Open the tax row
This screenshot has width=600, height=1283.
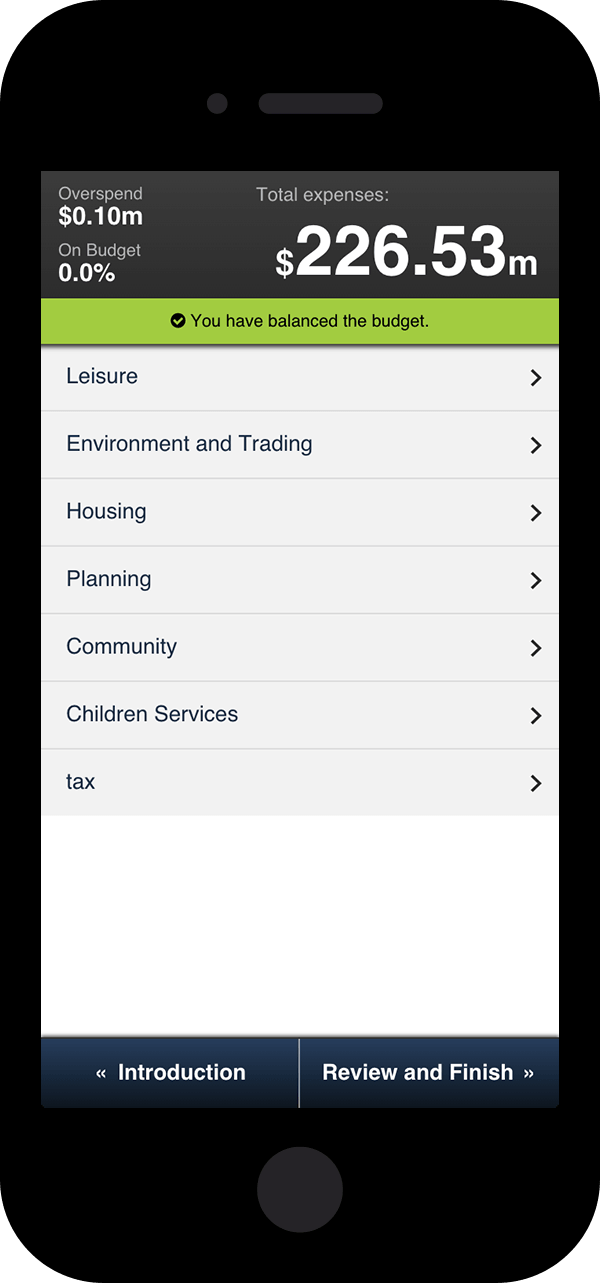coord(299,782)
